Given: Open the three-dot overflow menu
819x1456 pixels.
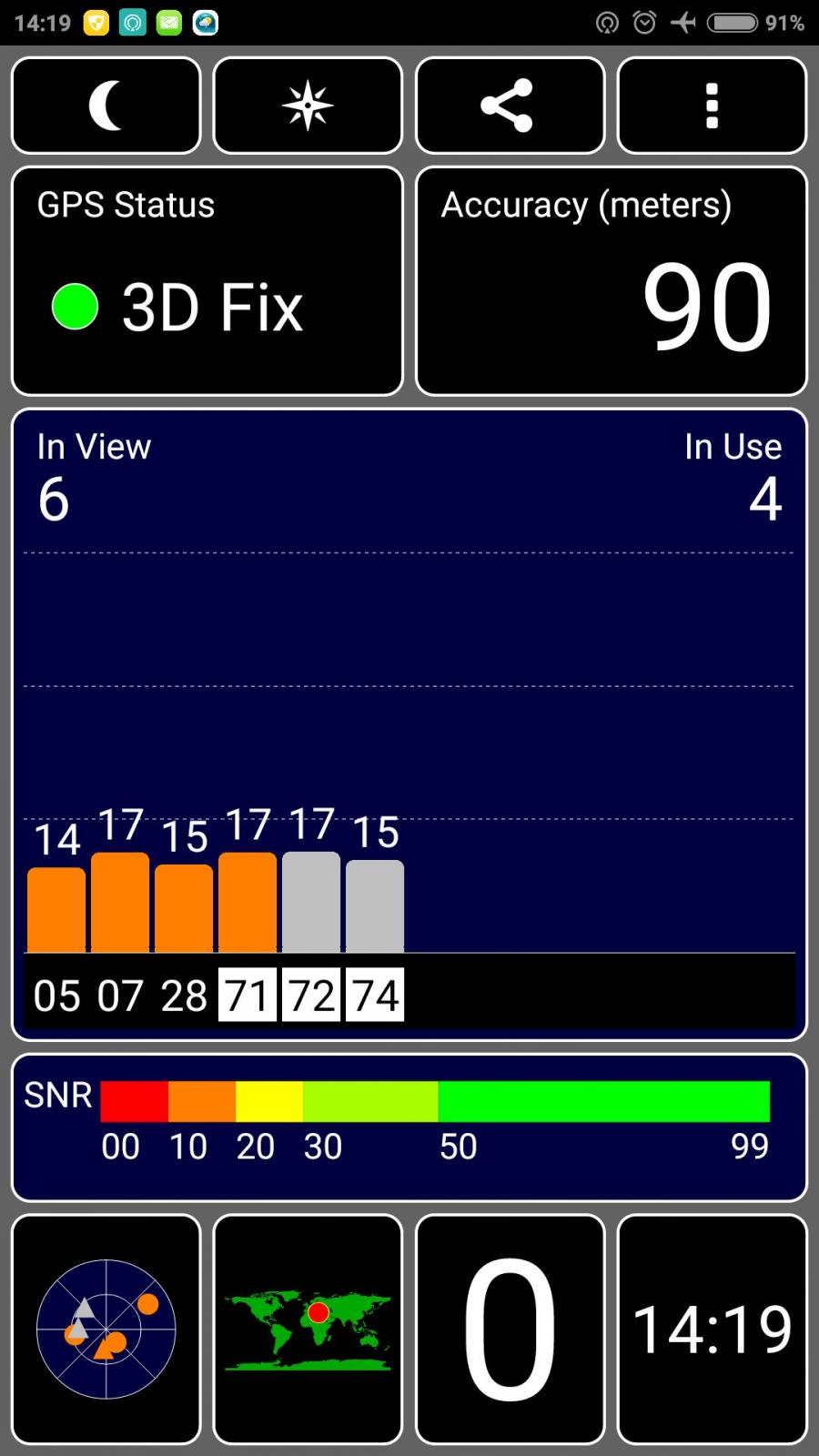Looking at the screenshot, I should click(x=712, y=106).
